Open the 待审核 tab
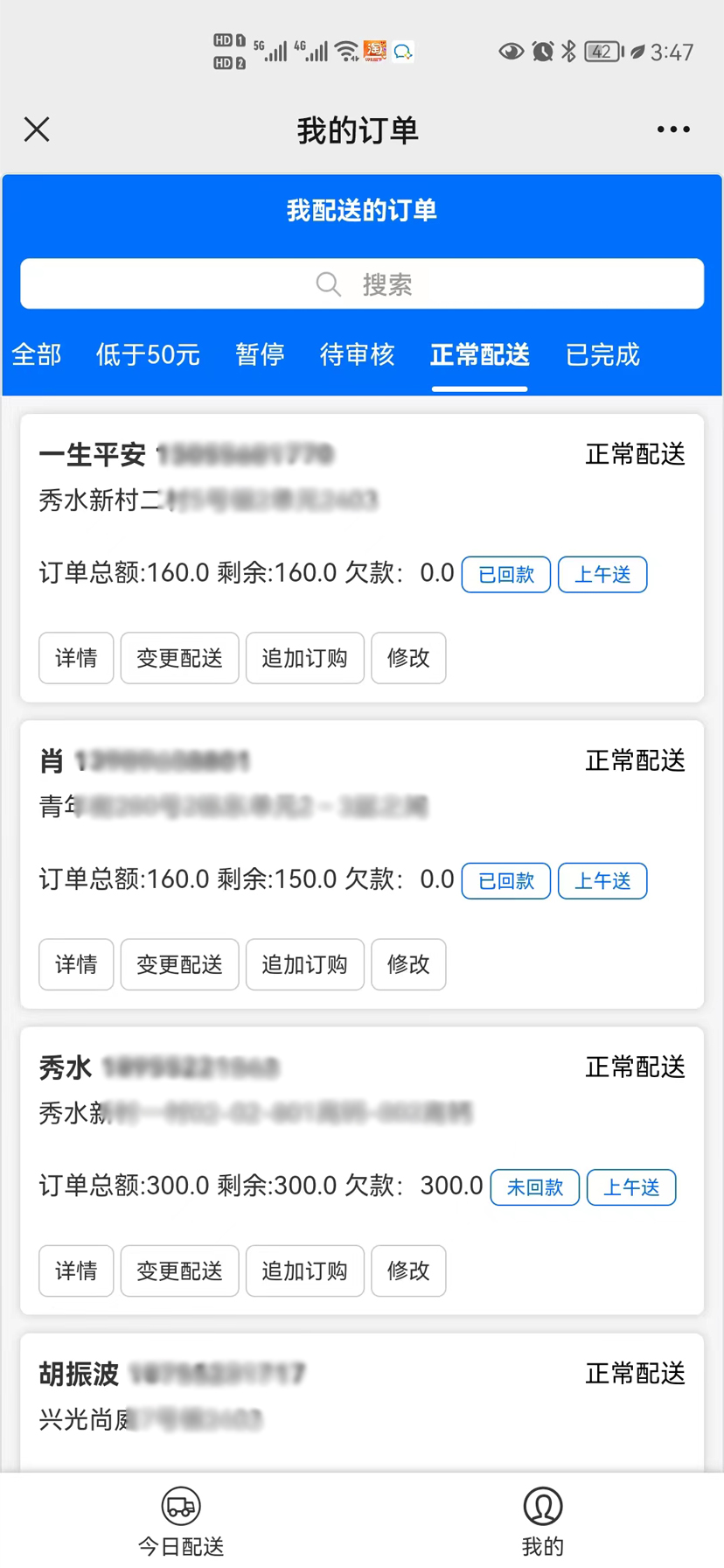 357,354
